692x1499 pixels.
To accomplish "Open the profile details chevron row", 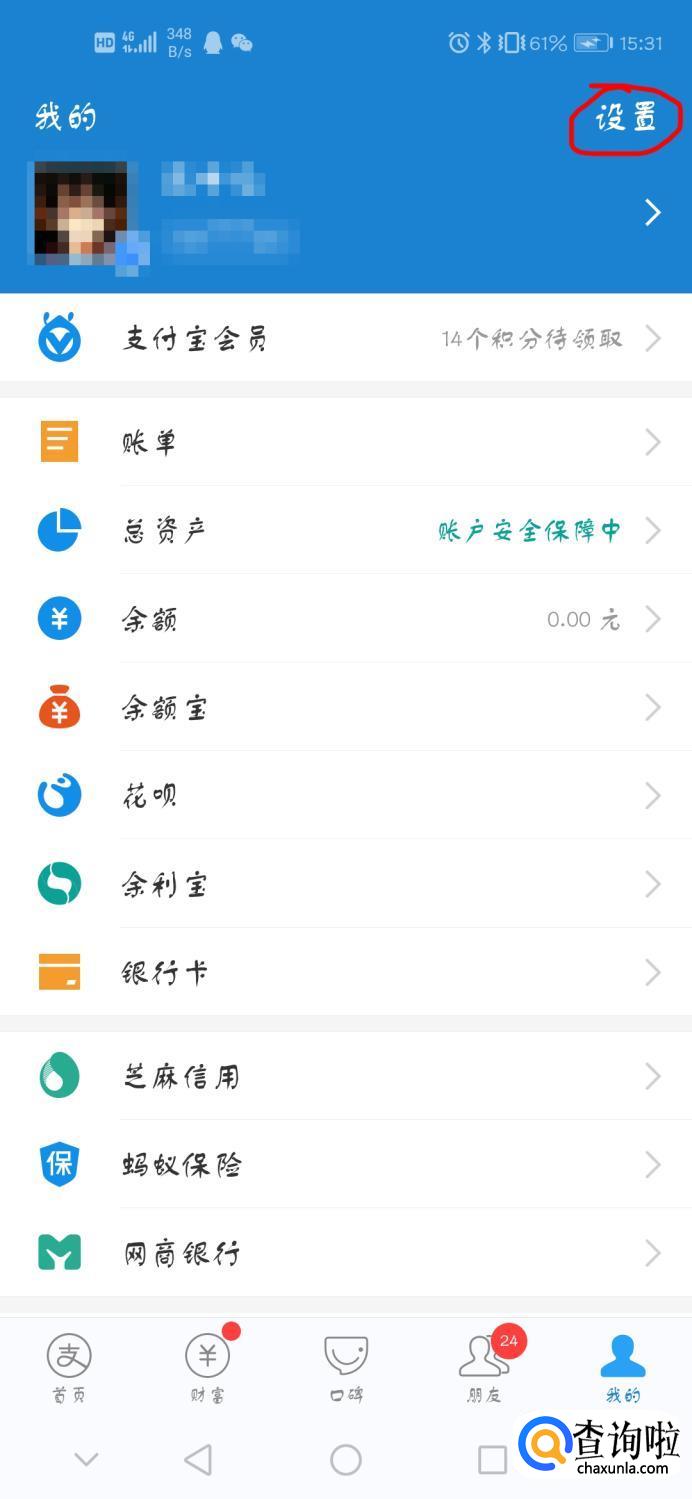I will click(x=652, y=212).
